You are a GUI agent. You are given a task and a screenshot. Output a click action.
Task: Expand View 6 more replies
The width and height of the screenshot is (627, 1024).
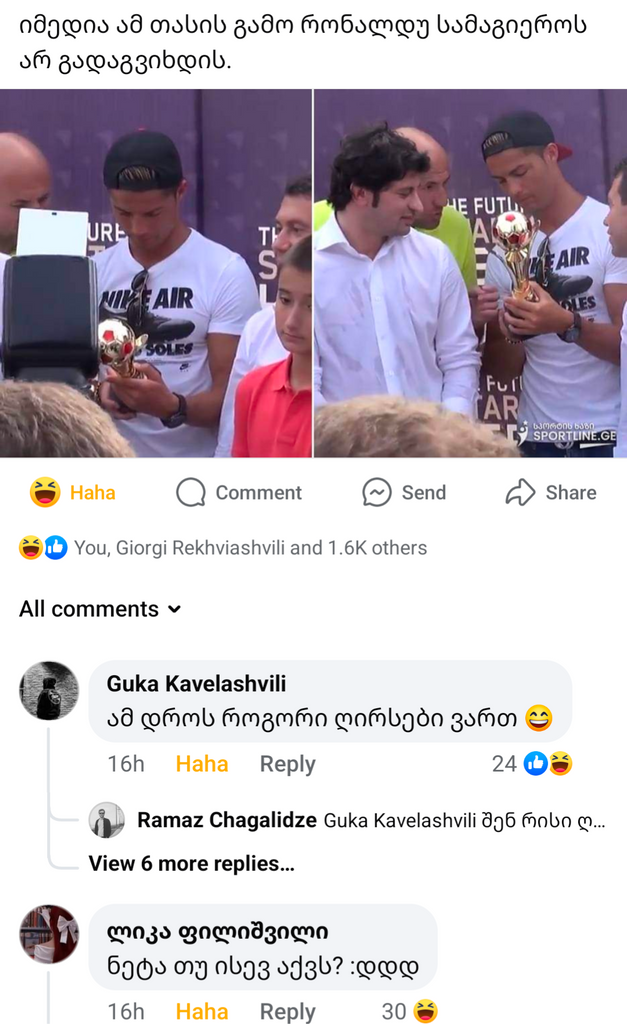point(191,863)
